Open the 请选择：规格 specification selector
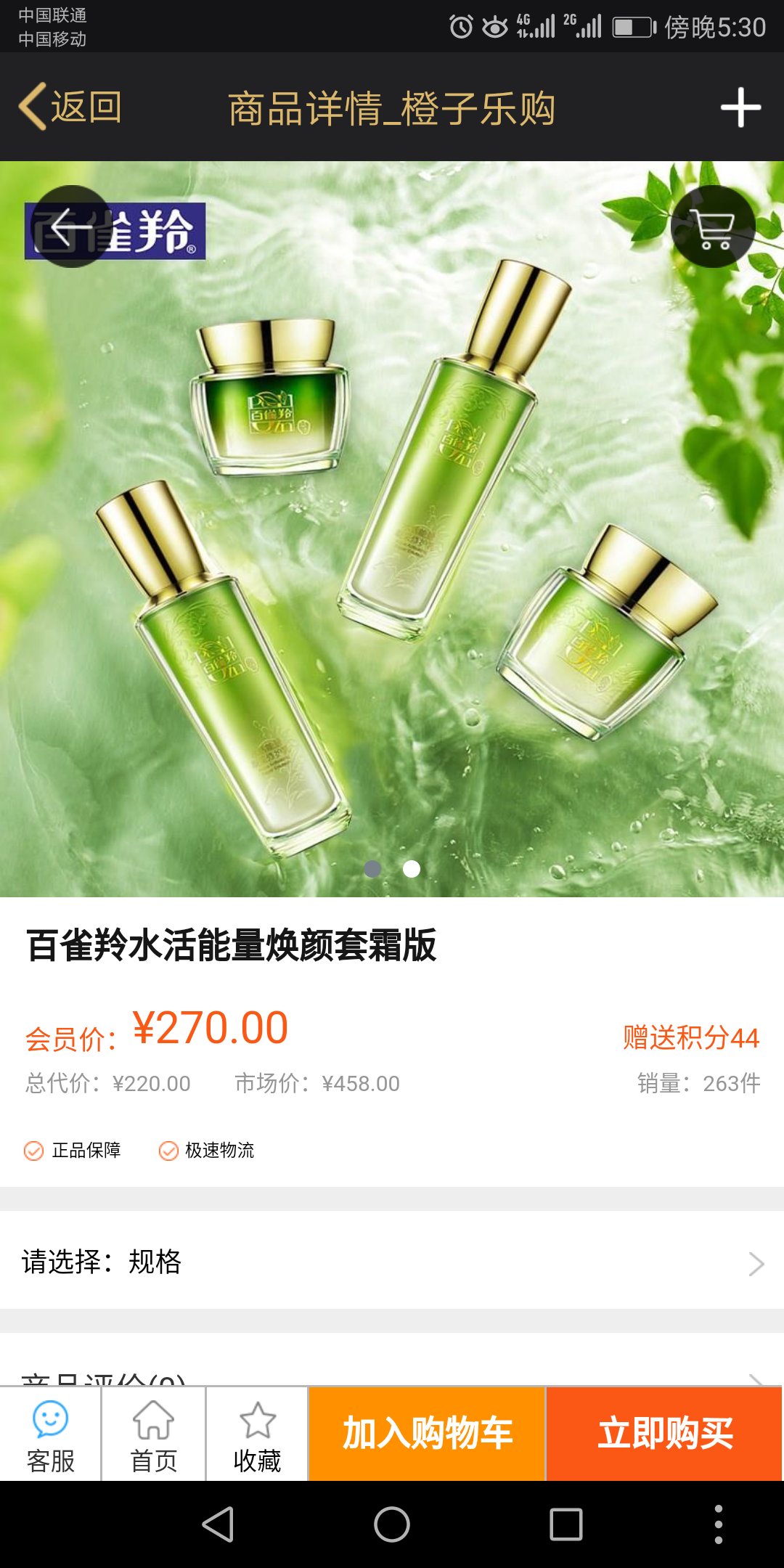Viewport: 784px width, 1568px height. tap(392, 1262)
